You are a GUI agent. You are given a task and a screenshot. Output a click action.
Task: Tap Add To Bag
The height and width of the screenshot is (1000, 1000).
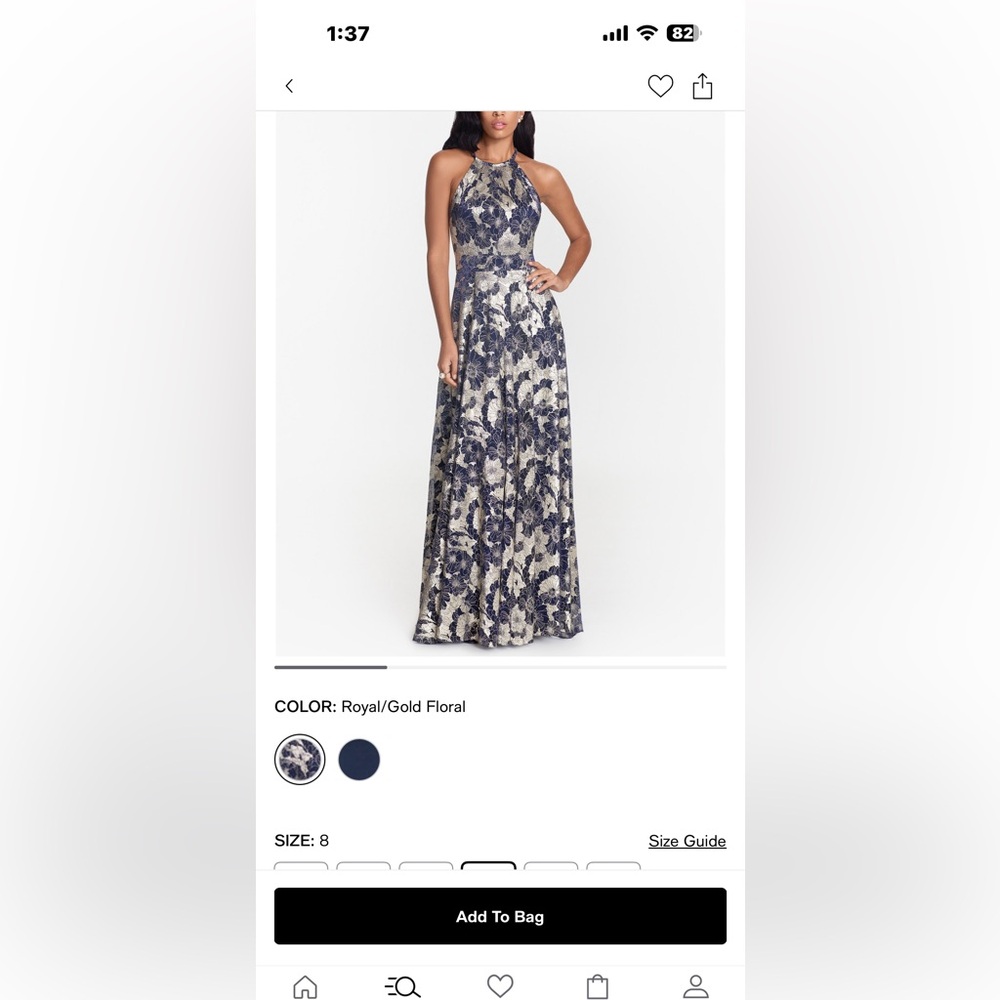(500, 916)
